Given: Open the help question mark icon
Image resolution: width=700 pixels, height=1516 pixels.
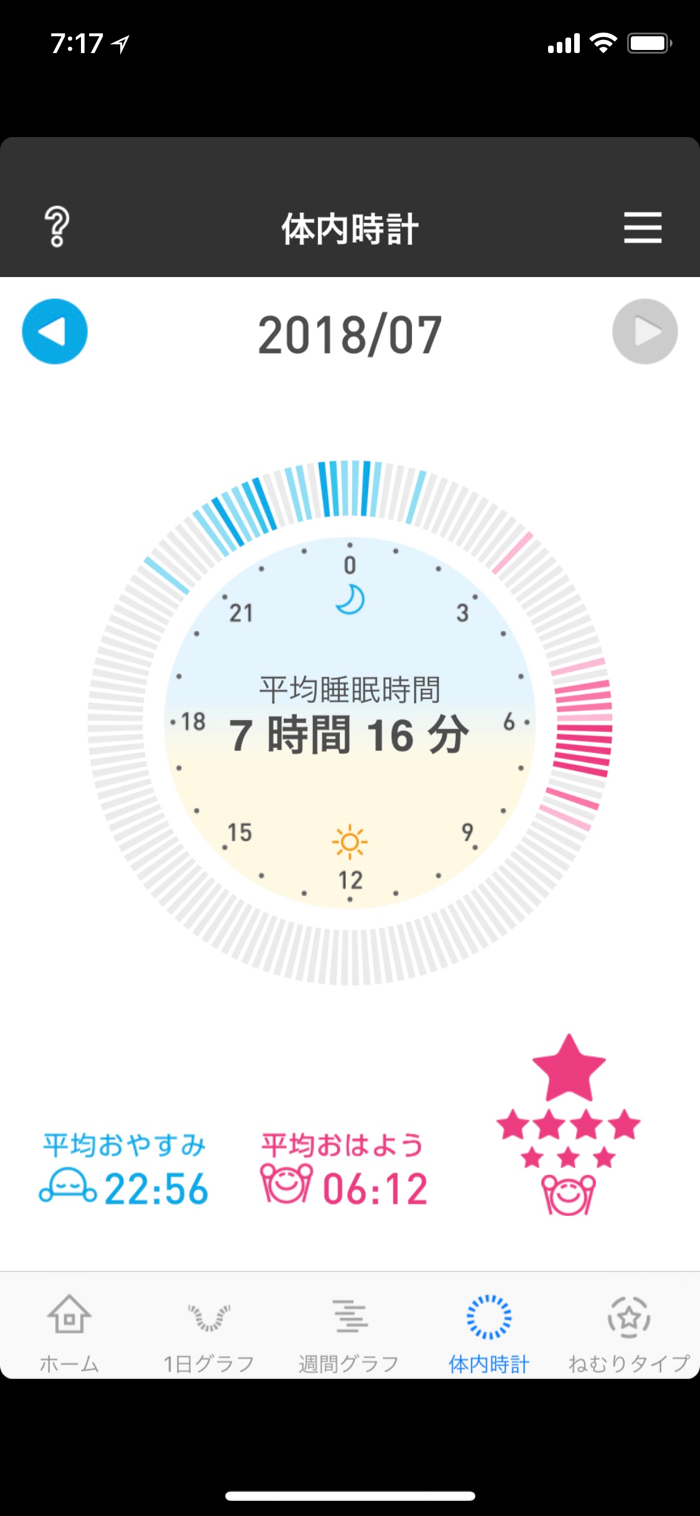Looking at the screenshot, I should click(x=57, y=228).
